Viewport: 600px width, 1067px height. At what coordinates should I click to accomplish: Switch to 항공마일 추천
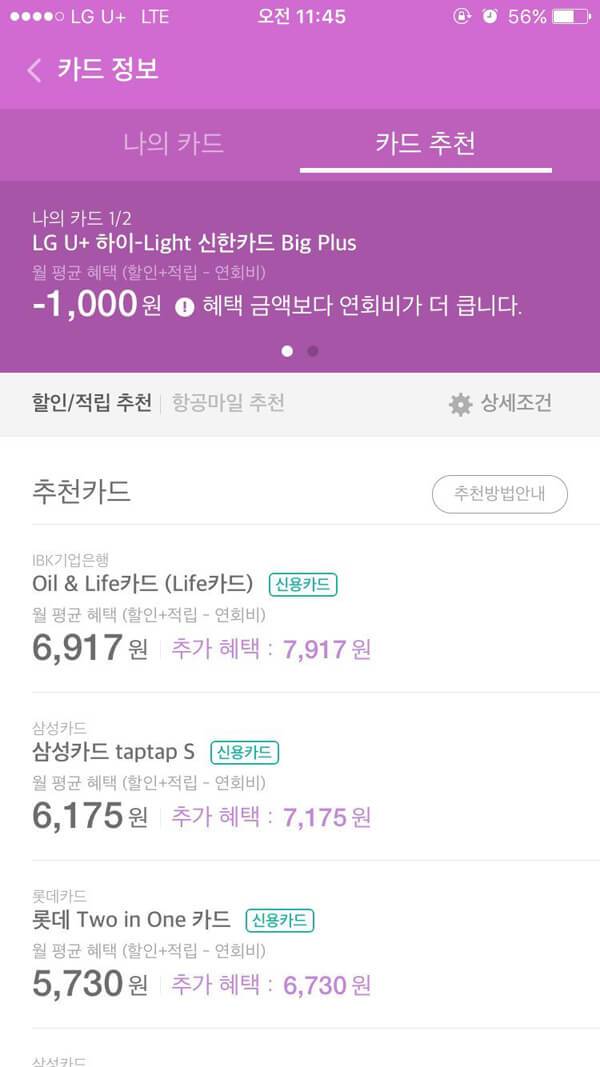pos(228,403)
